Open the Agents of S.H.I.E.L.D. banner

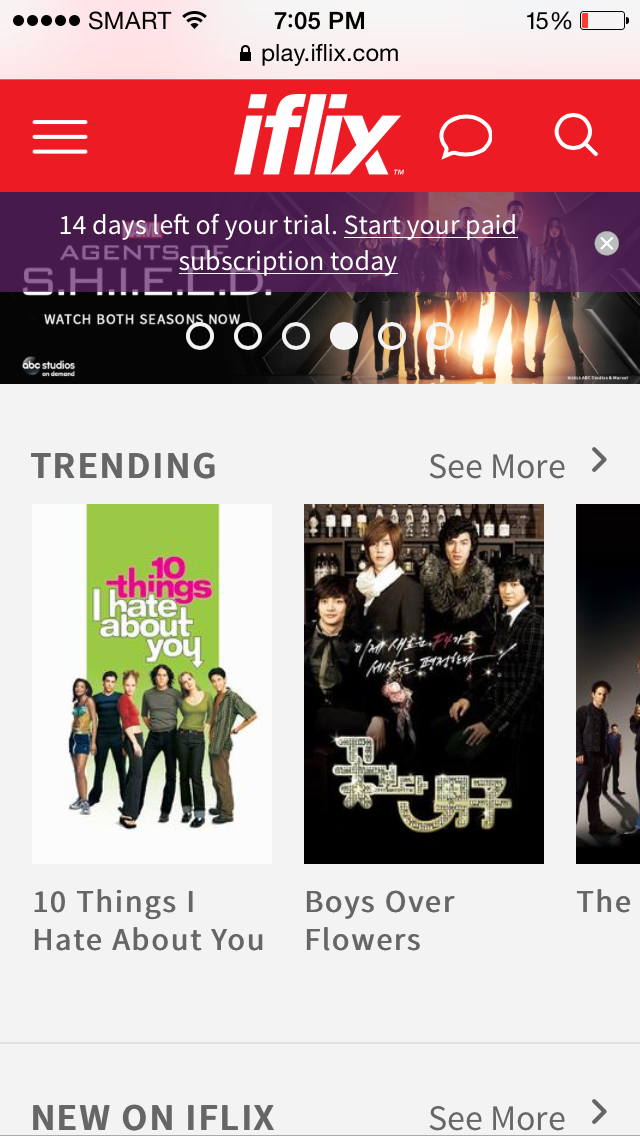(320, 338)
